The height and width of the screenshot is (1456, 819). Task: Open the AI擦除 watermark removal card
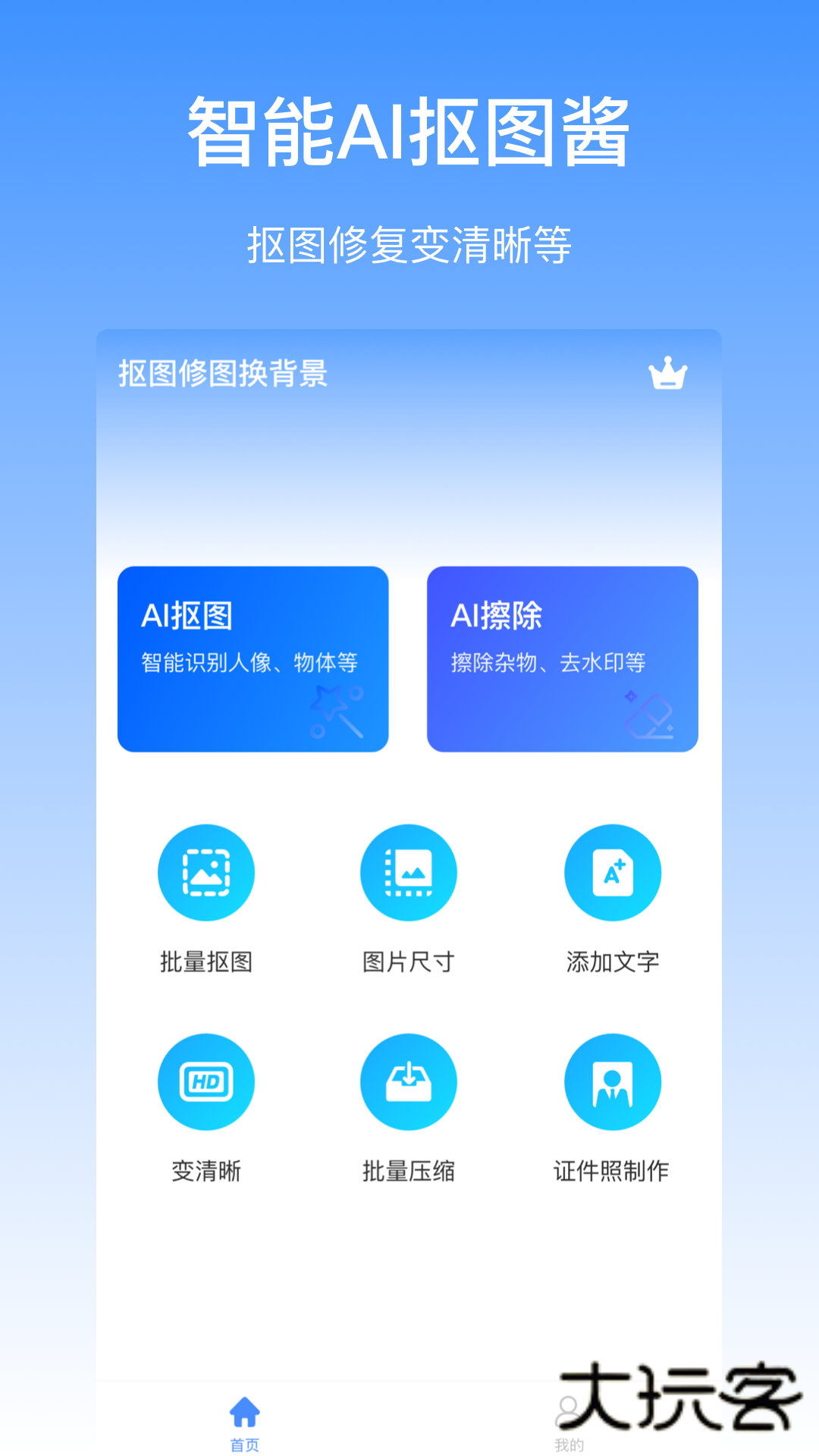tap(564, 658)
